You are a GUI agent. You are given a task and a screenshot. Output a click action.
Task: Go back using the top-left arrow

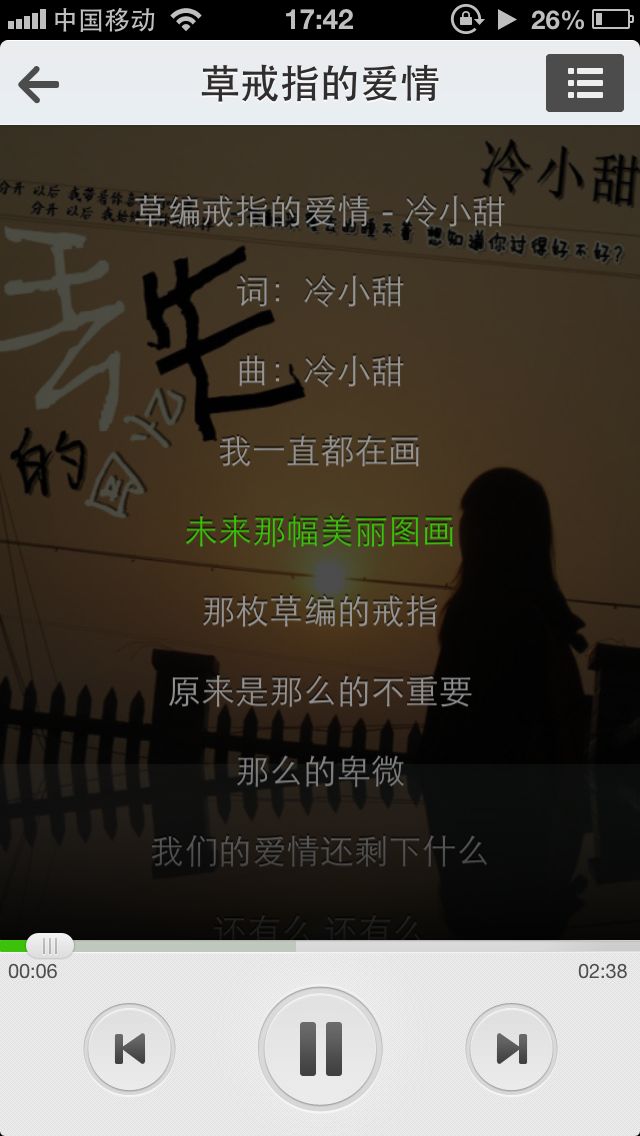[38, 84]
